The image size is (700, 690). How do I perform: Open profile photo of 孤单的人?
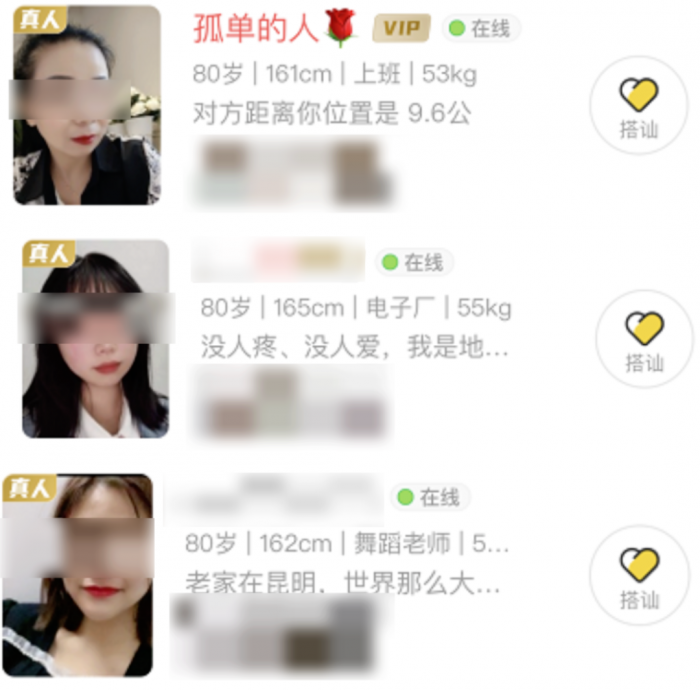pyautogui.click(x=87, y=105)
